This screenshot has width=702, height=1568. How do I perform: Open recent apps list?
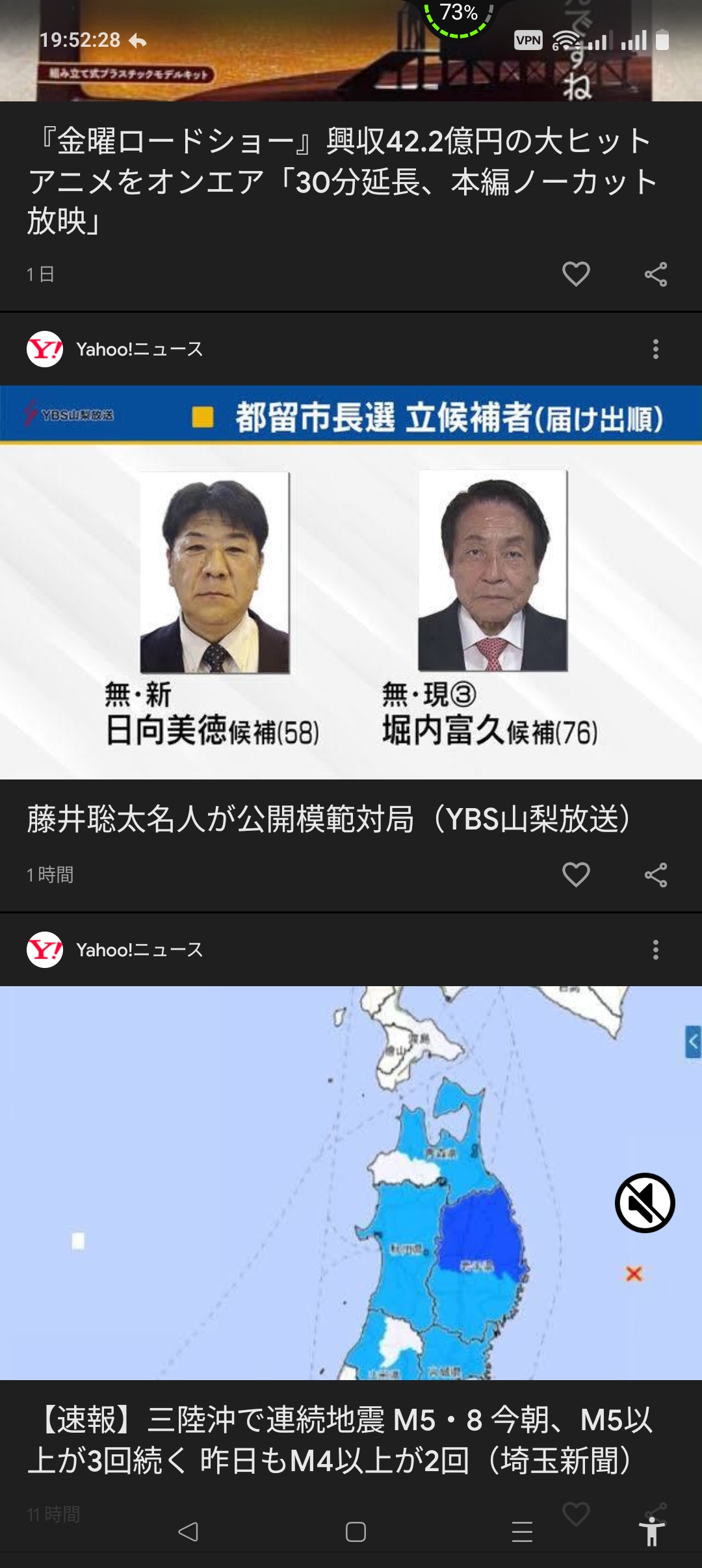click(x=522, y=1532)
